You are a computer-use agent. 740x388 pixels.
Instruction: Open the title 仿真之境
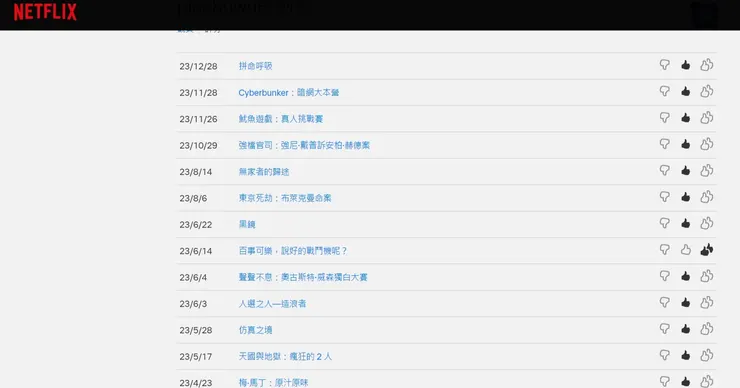pyautogui.click(x=255, y=330)
